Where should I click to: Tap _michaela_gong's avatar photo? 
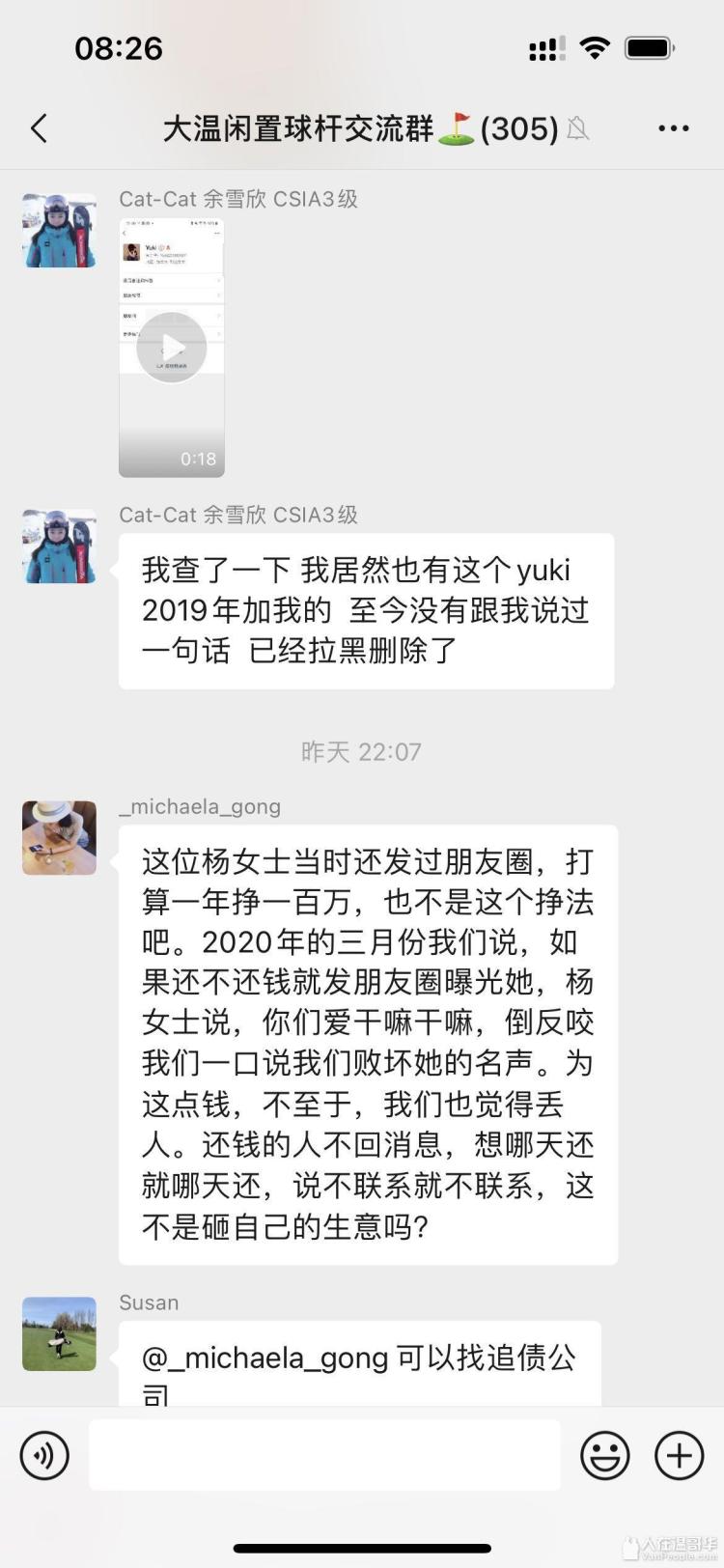click(x=59, y=838)
